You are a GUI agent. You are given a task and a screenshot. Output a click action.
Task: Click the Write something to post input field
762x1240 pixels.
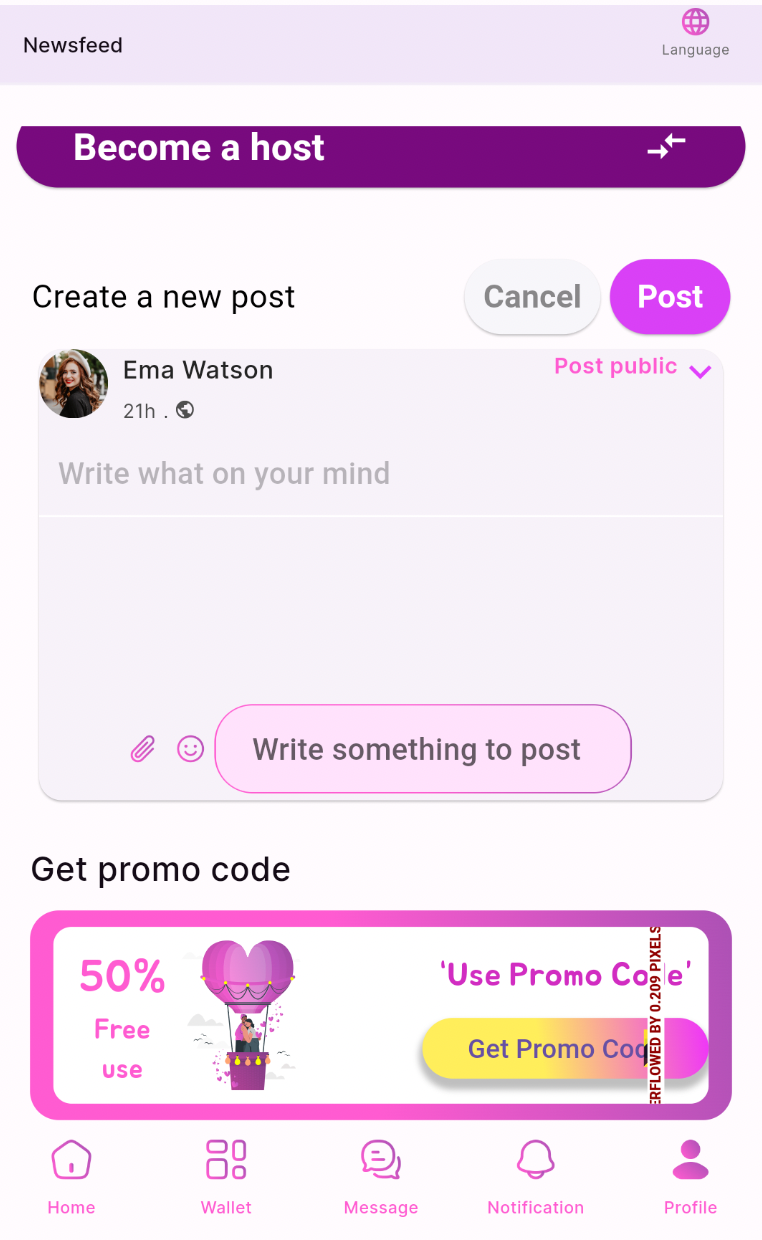(x=422, y=748)
